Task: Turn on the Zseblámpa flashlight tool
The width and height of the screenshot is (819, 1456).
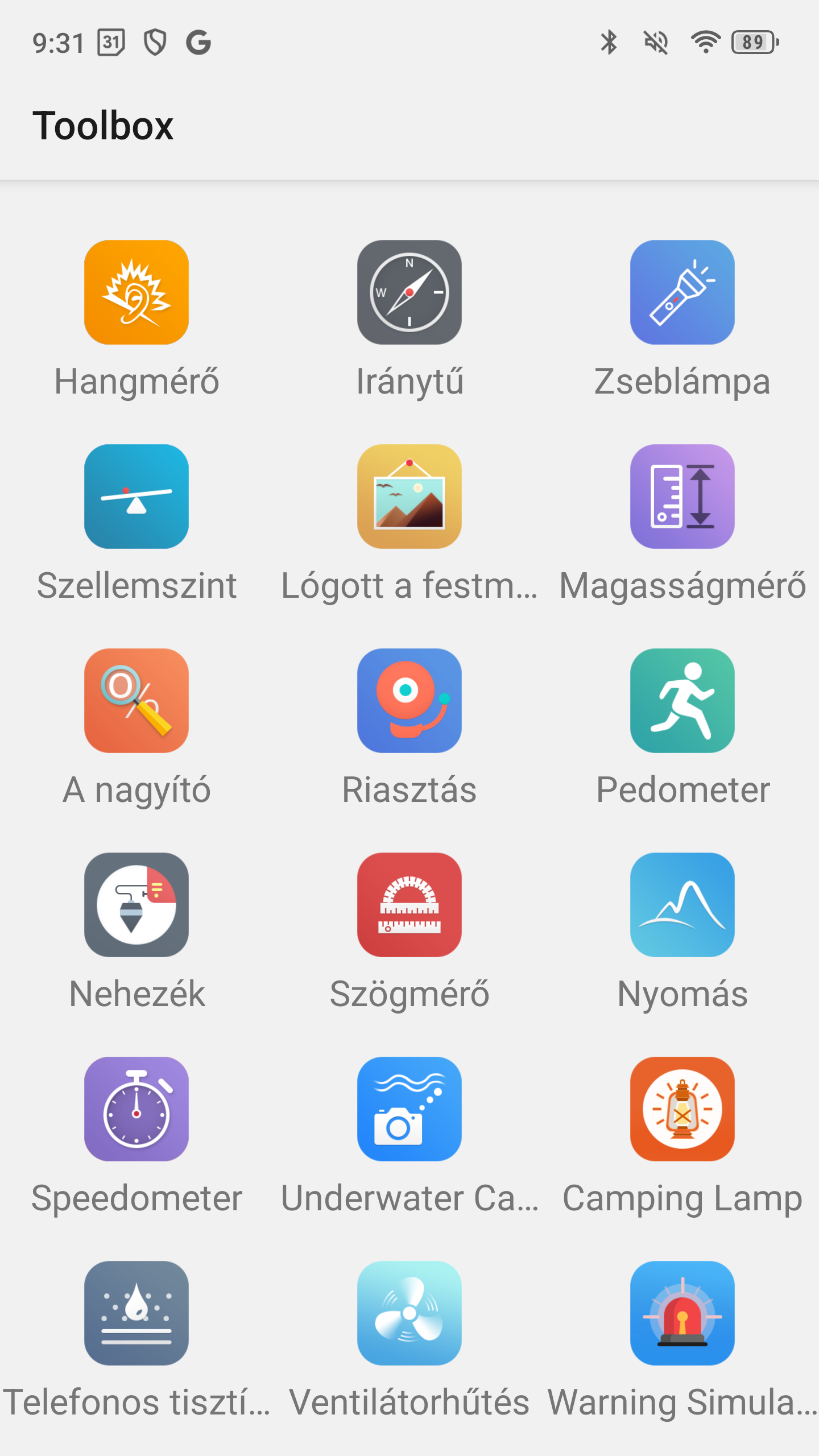Action: click(x=682, y=292)
